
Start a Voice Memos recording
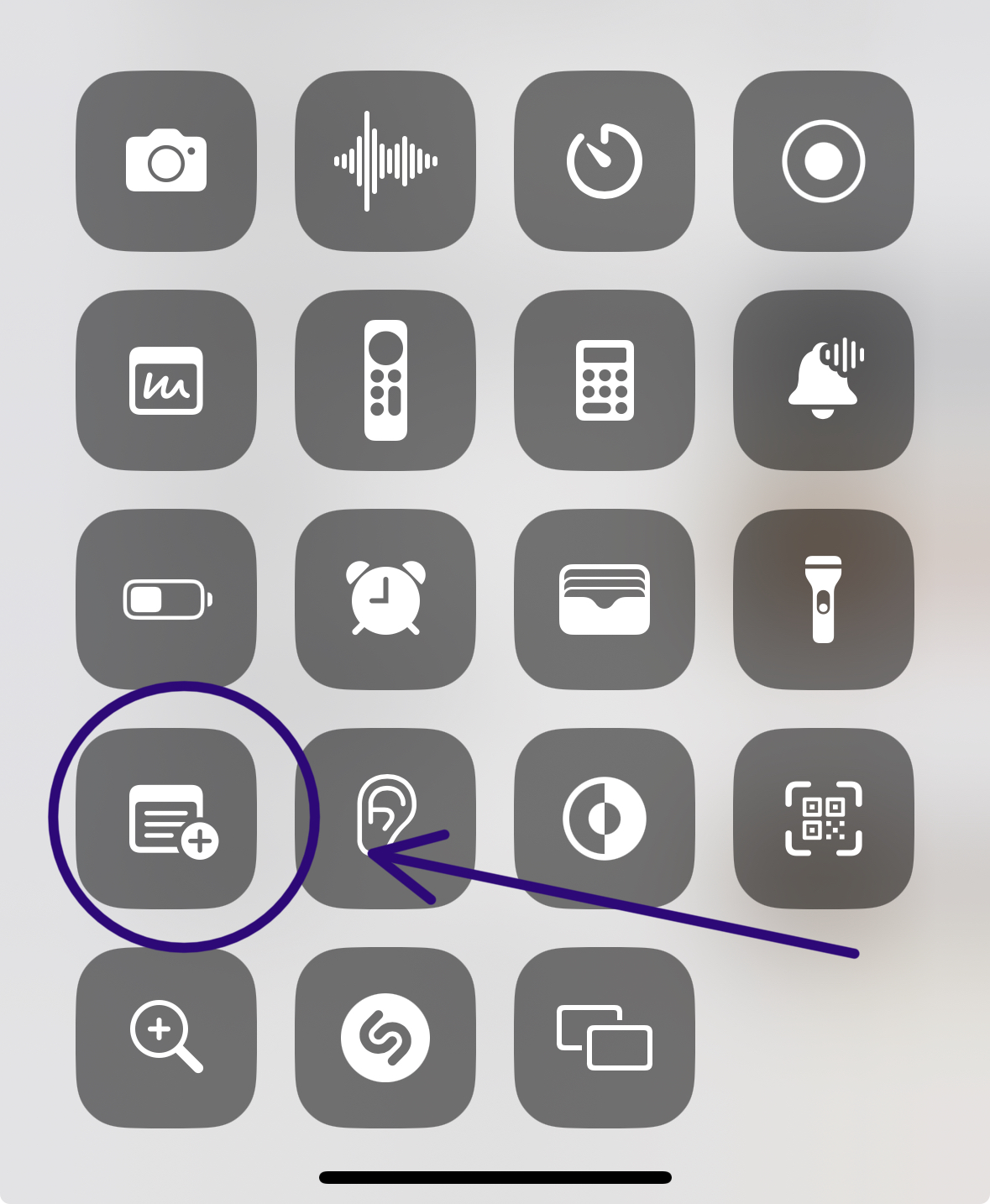(385, 160)
